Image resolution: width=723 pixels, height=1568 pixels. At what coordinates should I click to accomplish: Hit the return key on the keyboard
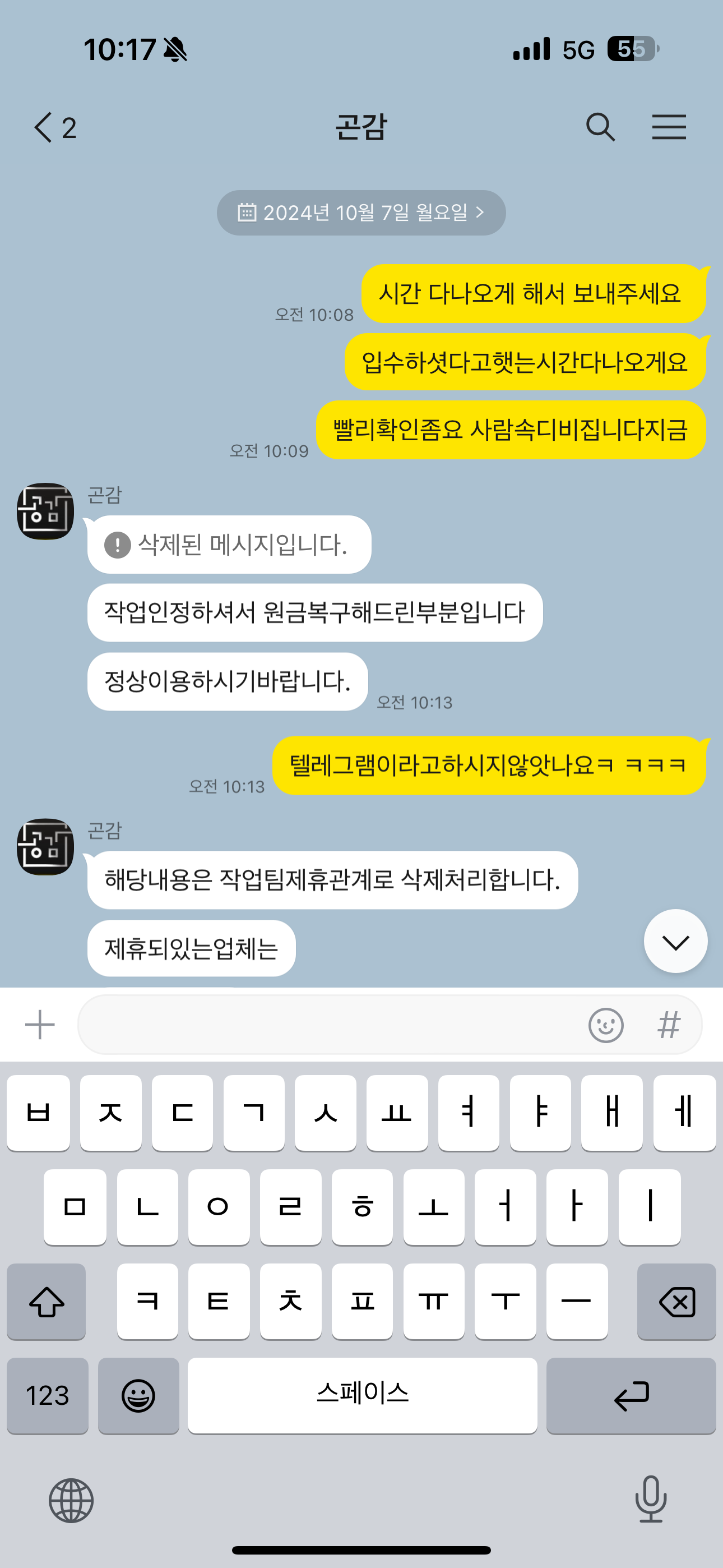click(631, 1395)
